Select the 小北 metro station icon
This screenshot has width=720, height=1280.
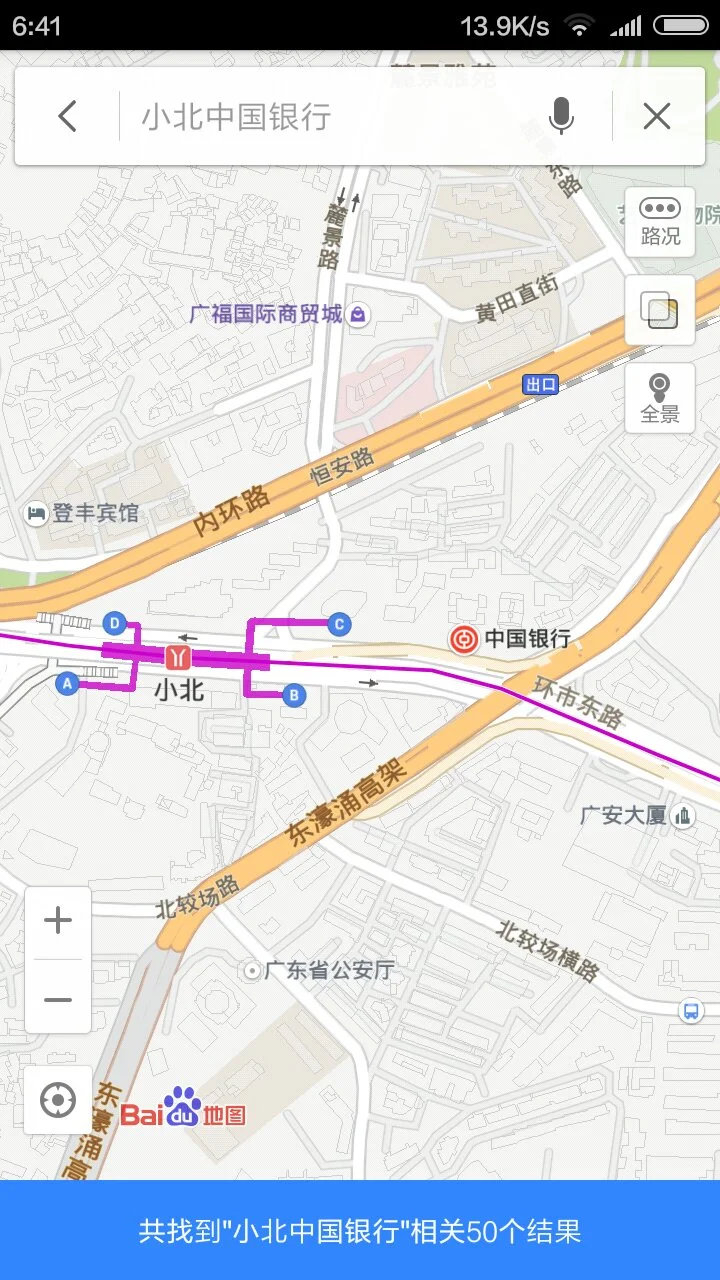pyautogui.click(x=178, y=658)
